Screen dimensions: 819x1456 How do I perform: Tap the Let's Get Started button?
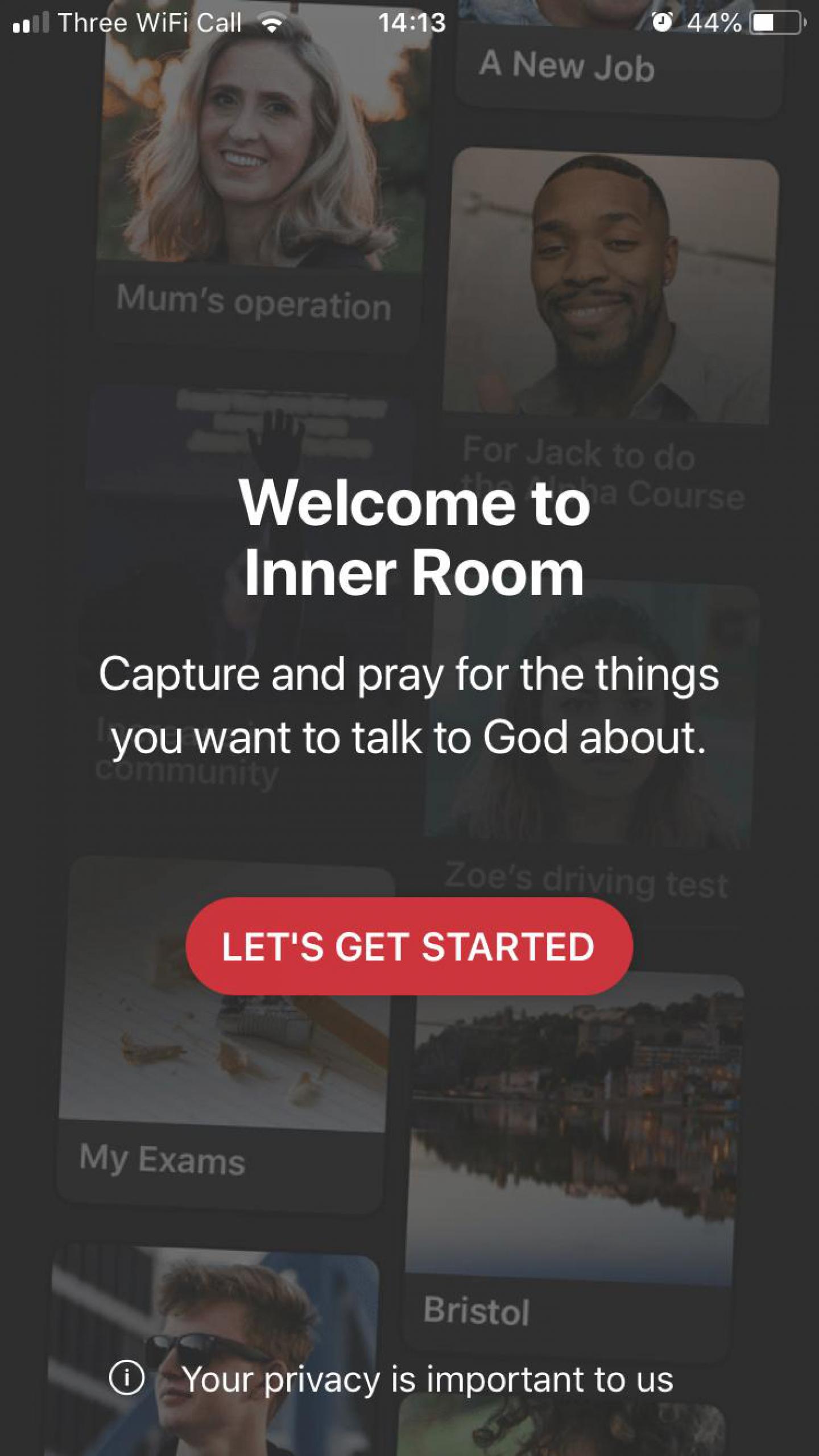click(x=409, y=947)
